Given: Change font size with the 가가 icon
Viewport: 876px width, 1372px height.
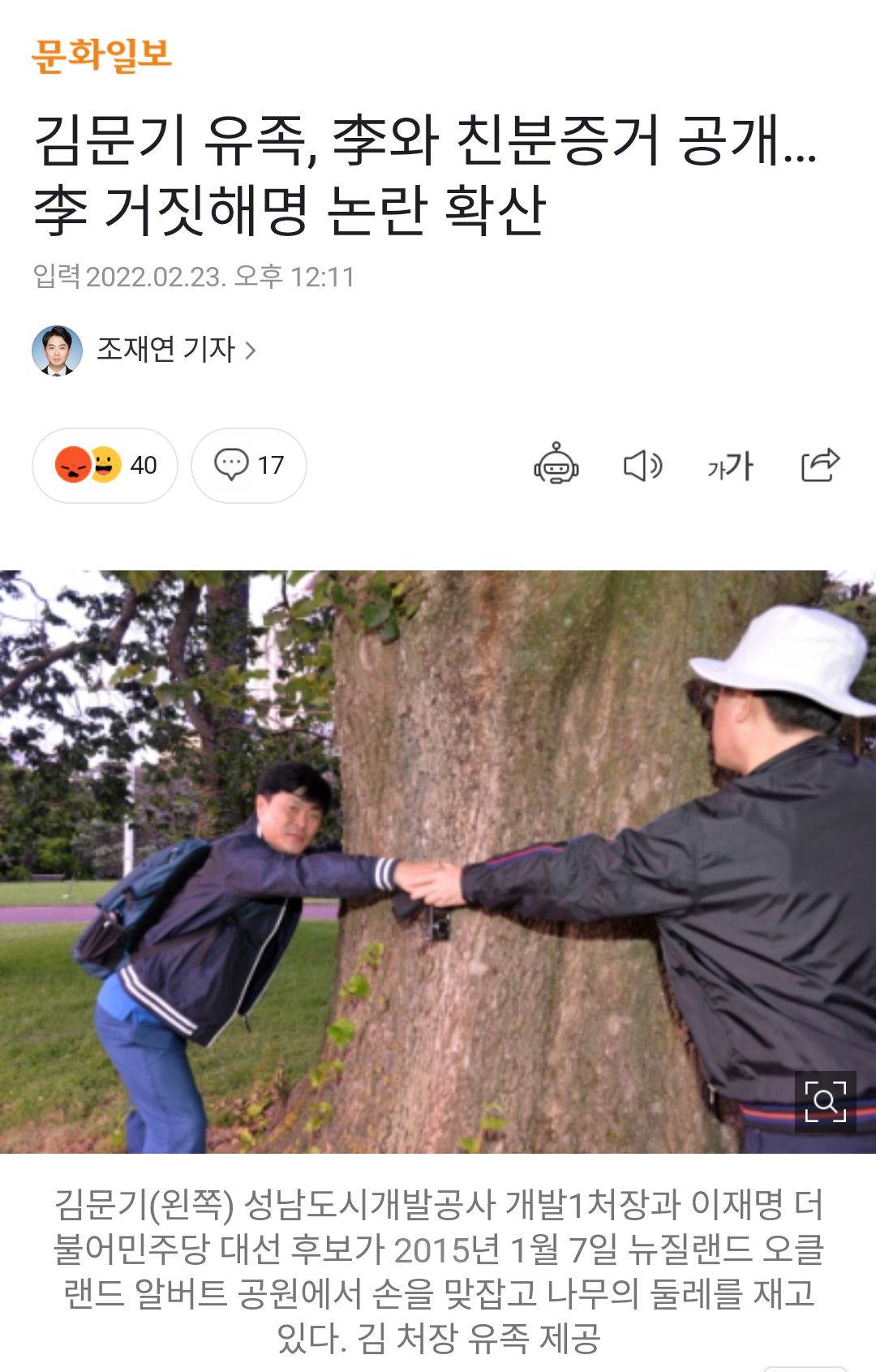Looking at the screenshot, I should [730, 466].
